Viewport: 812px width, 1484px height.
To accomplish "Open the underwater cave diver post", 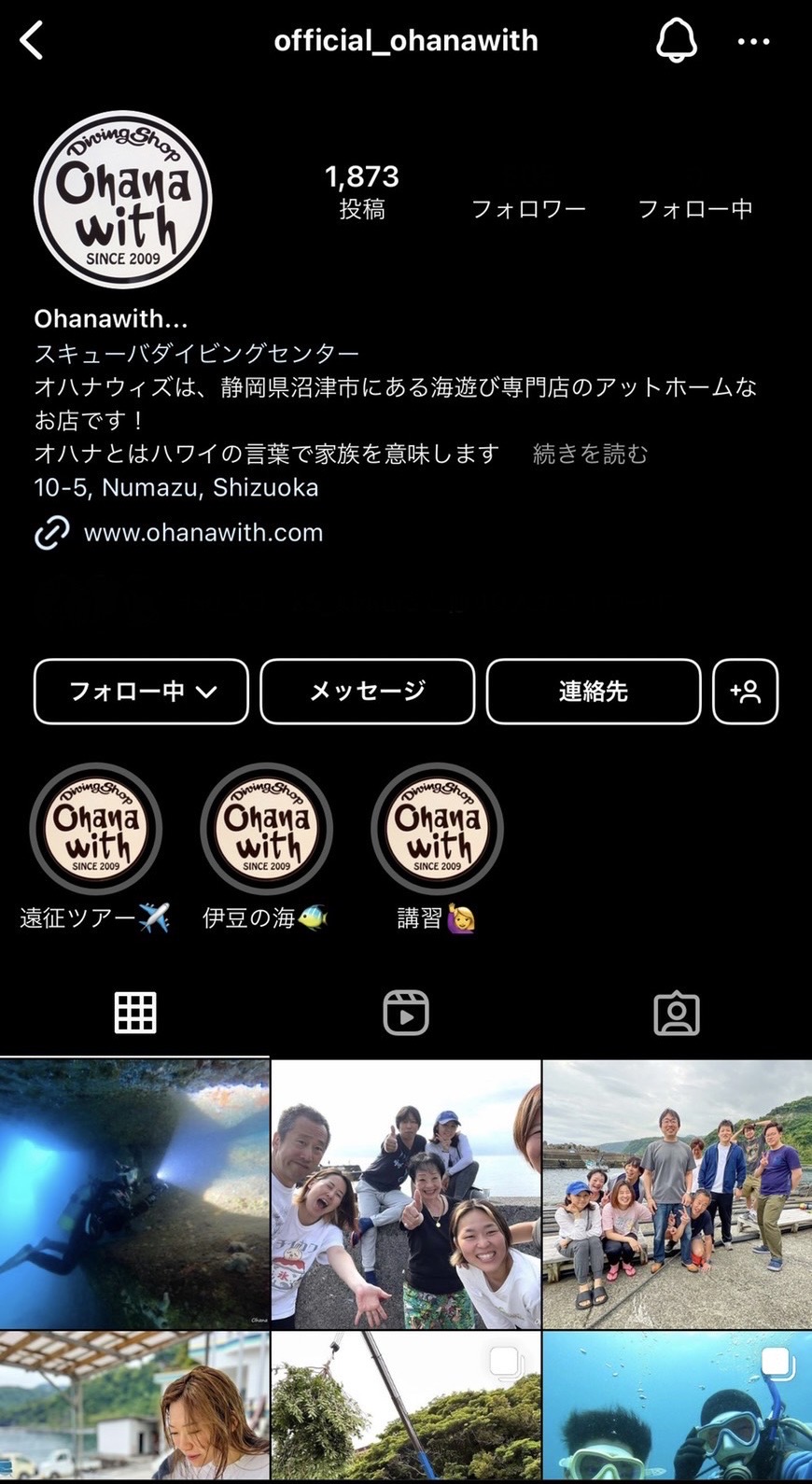I will 134,1194.
